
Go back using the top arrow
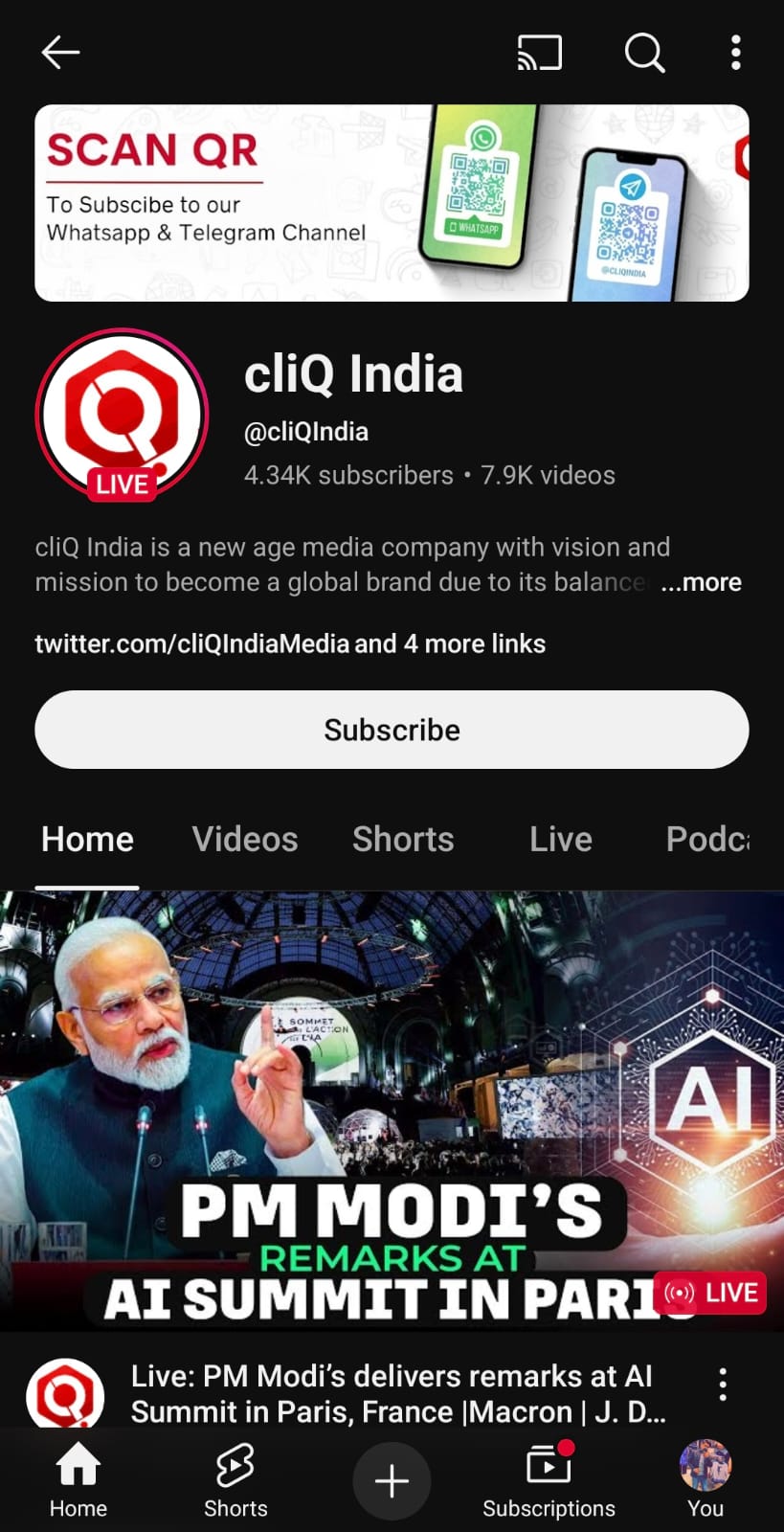coord(60,53)
